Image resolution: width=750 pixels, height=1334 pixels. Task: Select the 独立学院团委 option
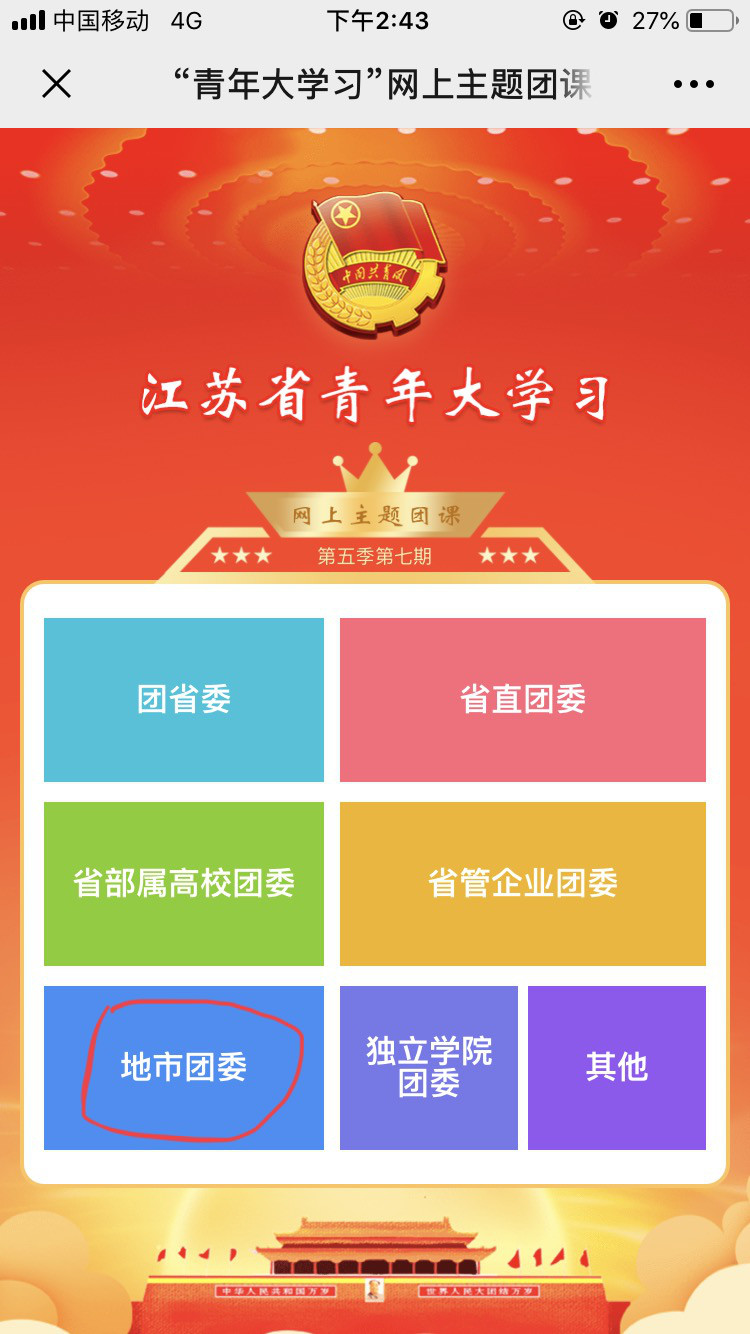click(428, 1067)
